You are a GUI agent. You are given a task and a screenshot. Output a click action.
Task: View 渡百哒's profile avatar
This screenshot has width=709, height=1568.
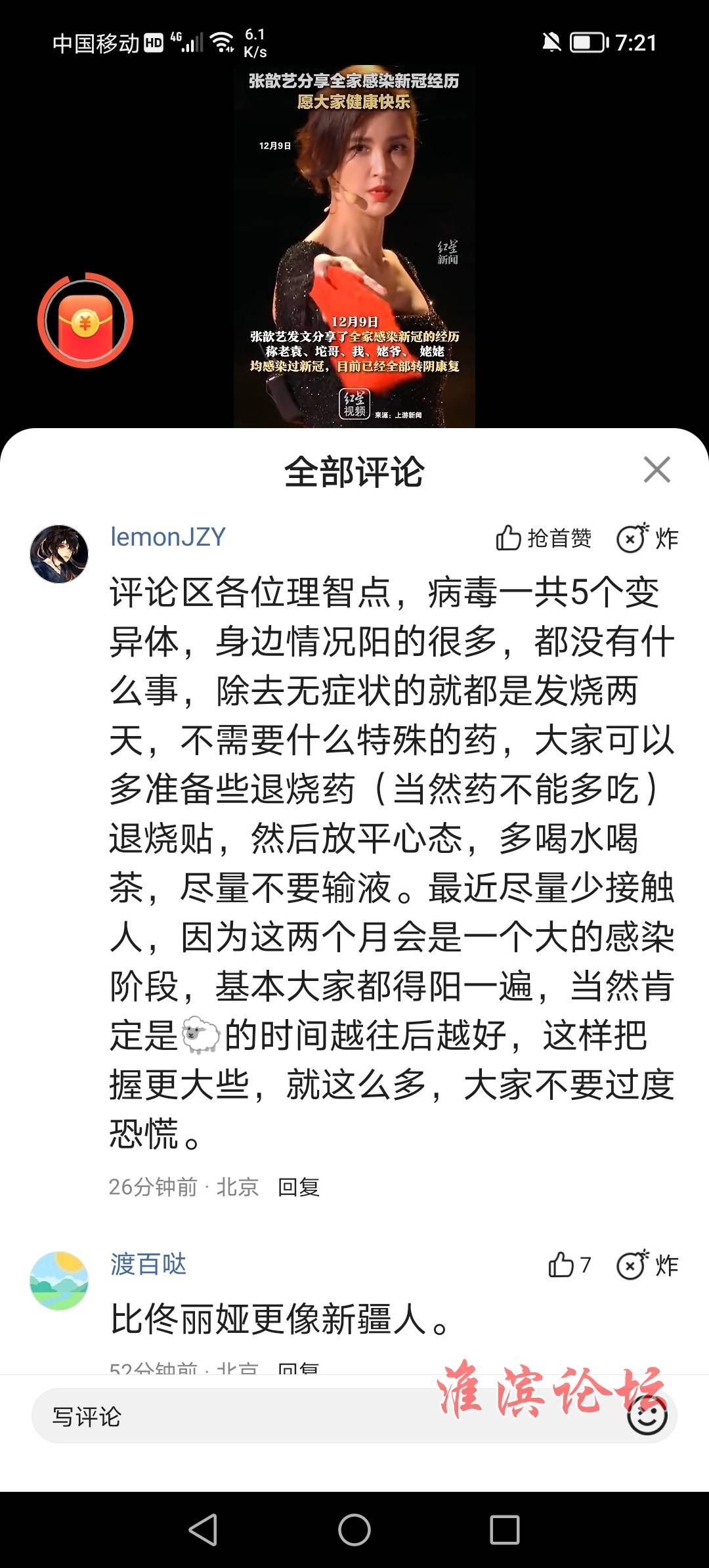pyautogui.click(x=59, y=1280)
